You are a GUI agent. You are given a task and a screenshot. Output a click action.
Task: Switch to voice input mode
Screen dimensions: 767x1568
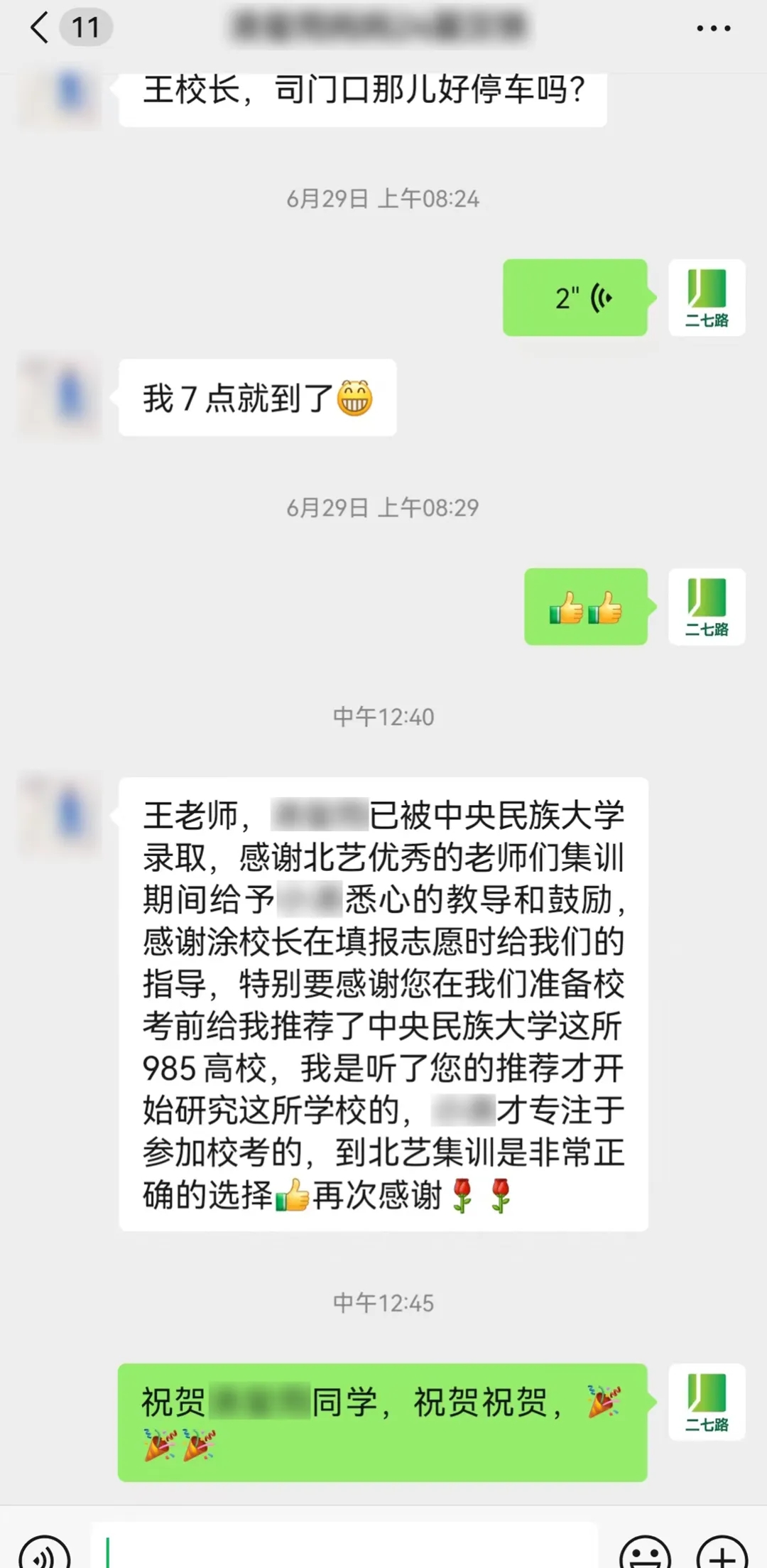[44, 1554]
